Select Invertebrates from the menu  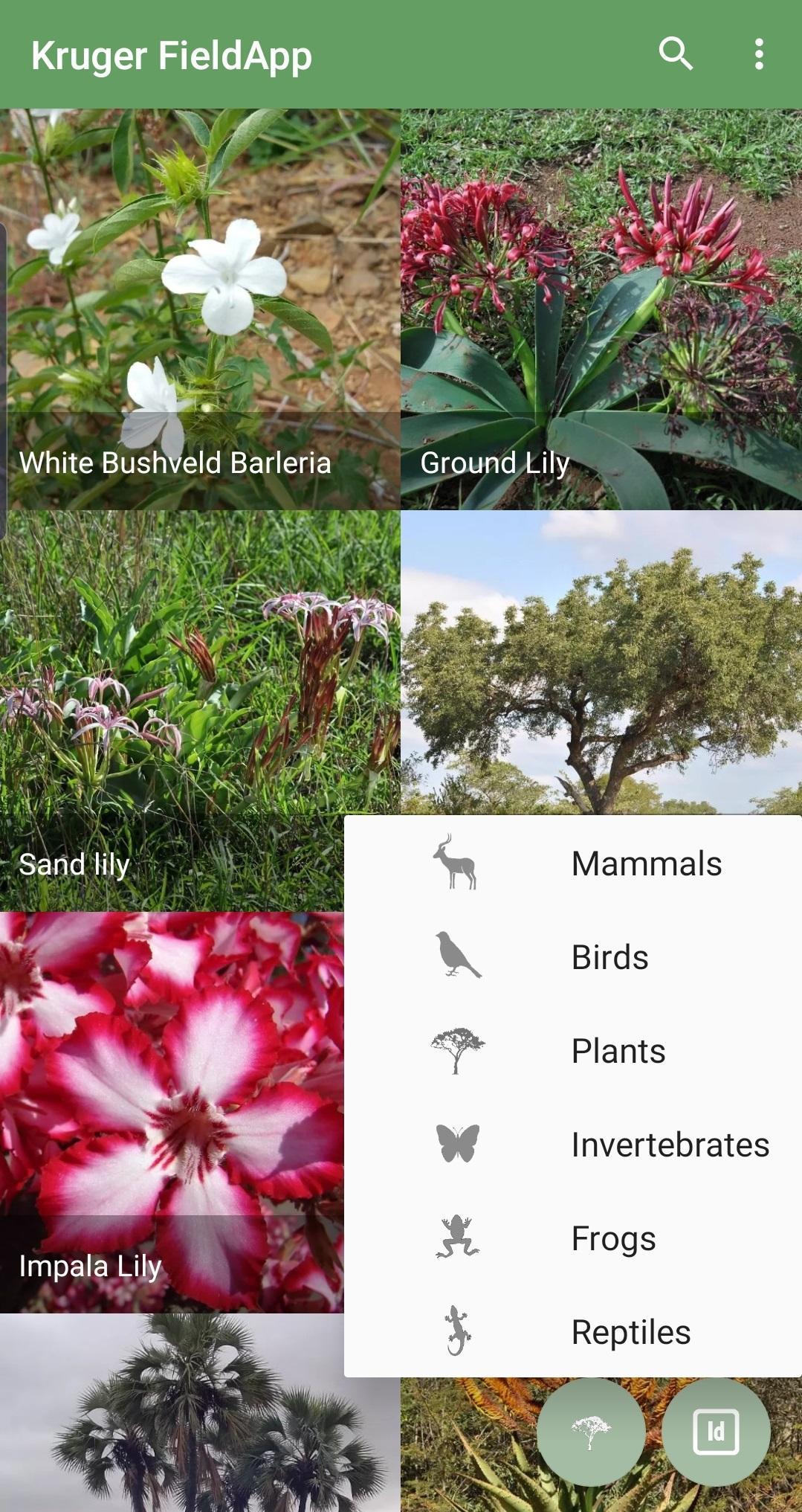click(670, 1145)
